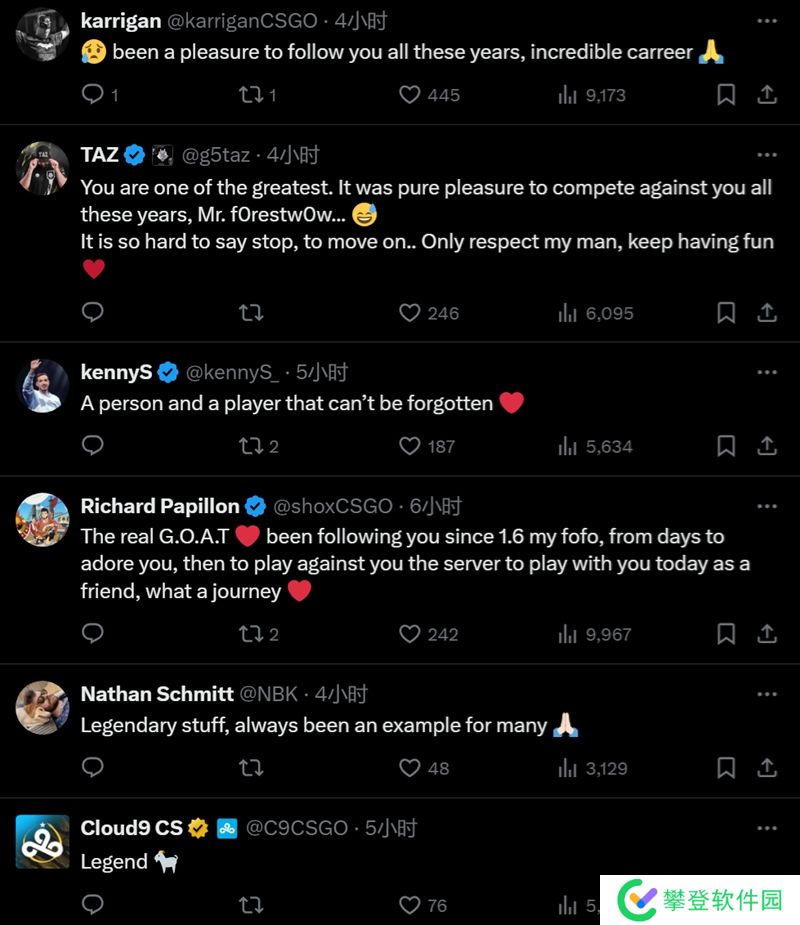Retweet karrigan's post
Screen dimensions: 800x925
pyautogui.click(x=250, y=95)
